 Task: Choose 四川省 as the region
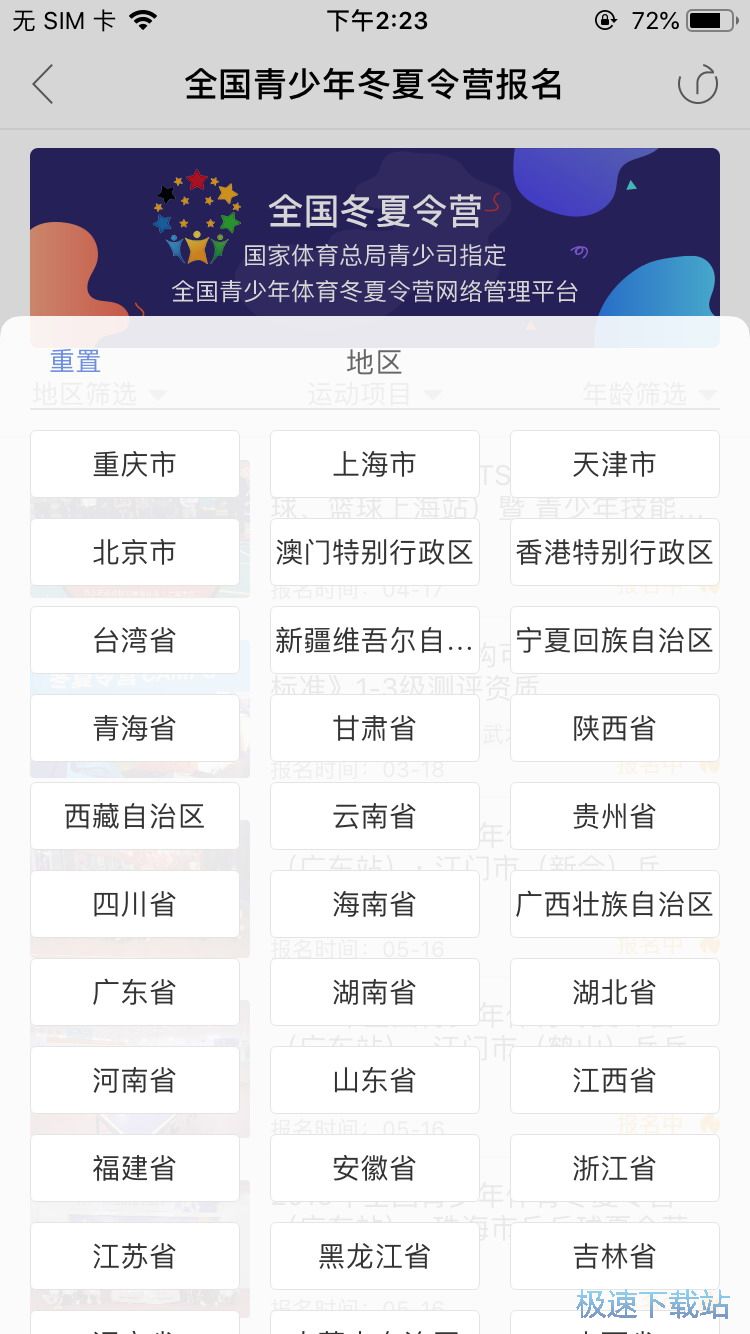coord(135,904)
